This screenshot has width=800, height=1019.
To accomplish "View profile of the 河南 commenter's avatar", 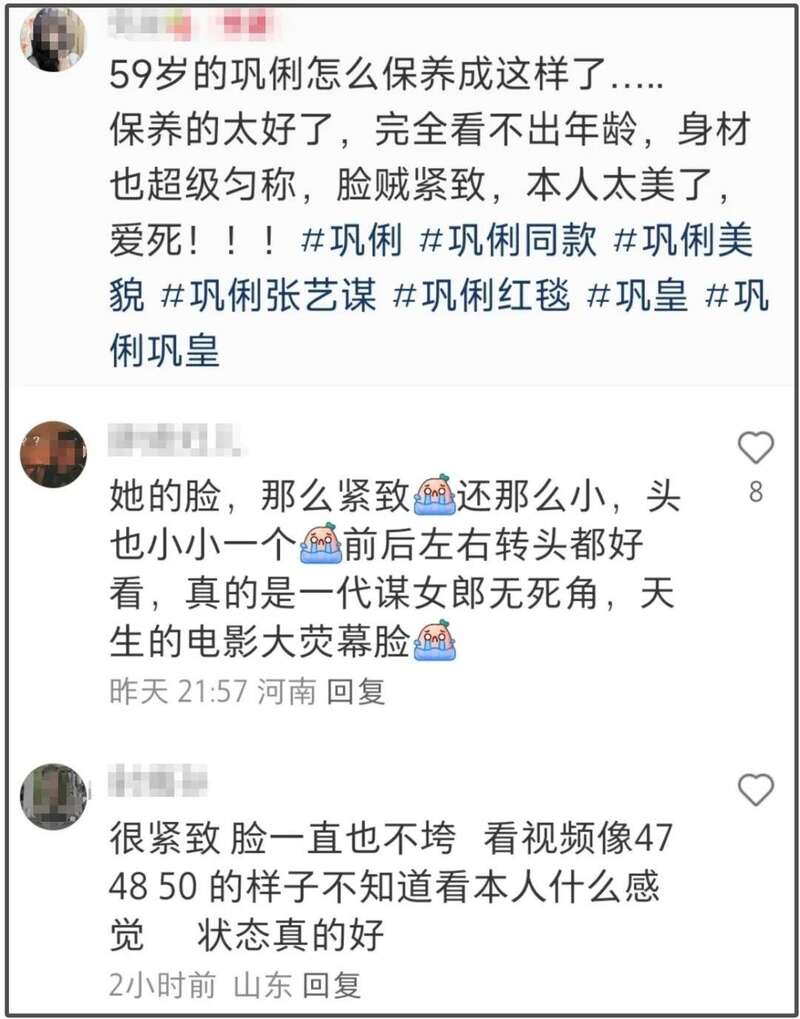I will (x=54, y=455).
